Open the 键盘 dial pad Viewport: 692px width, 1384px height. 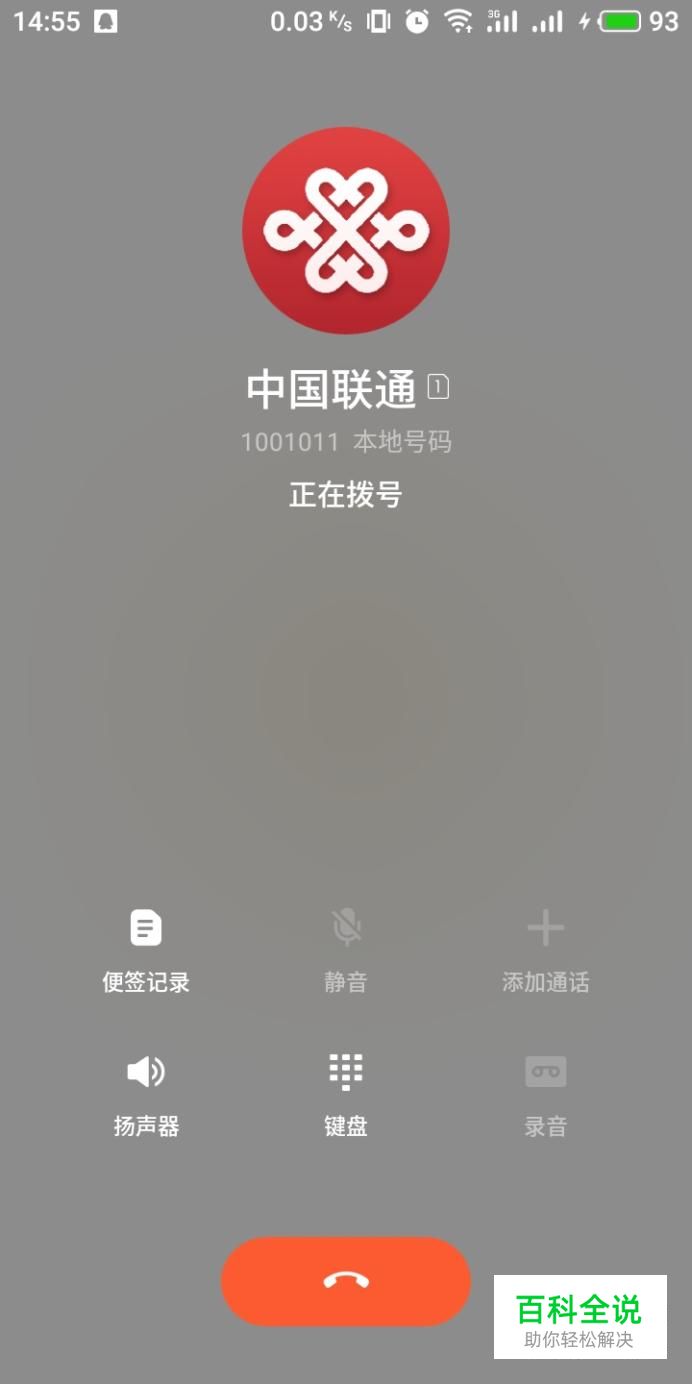coord(346,1096)
